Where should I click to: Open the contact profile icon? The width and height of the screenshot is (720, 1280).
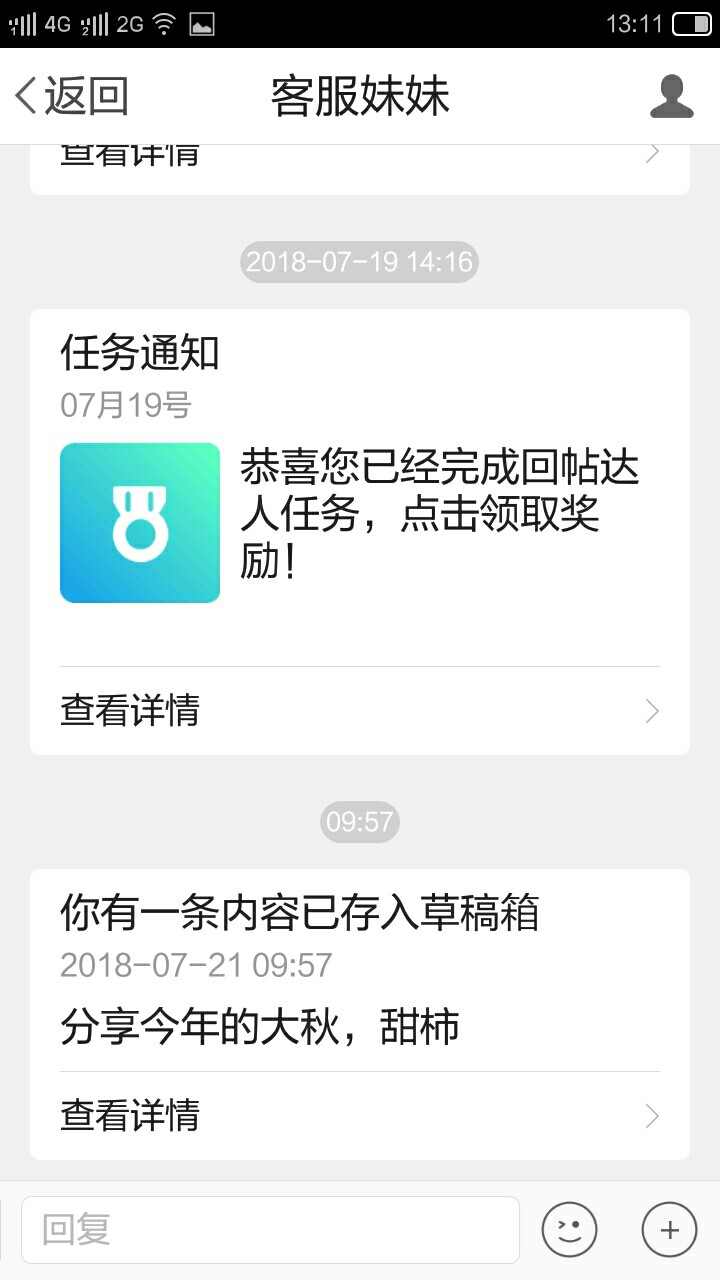[x=672, y=96]
